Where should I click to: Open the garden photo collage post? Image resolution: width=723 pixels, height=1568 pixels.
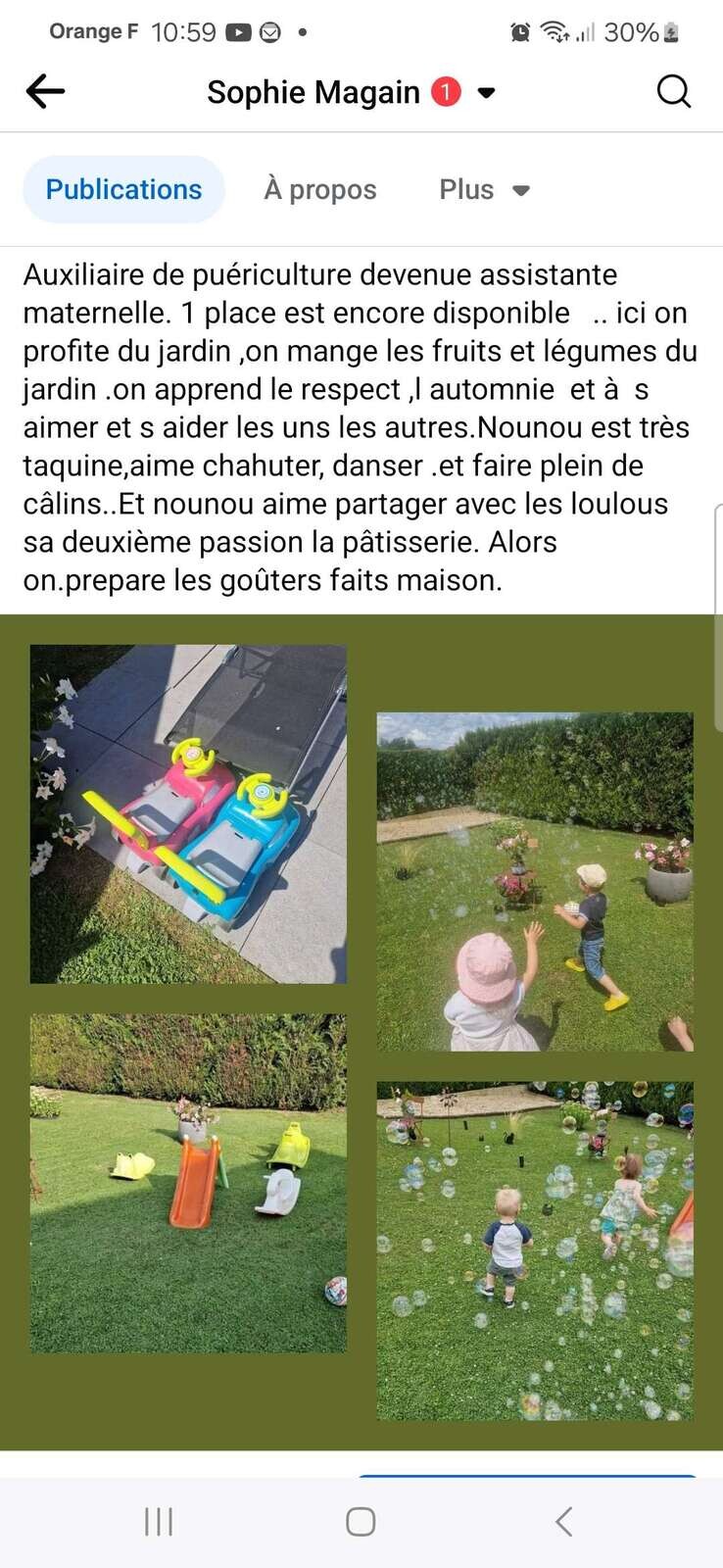[361, 1031]
